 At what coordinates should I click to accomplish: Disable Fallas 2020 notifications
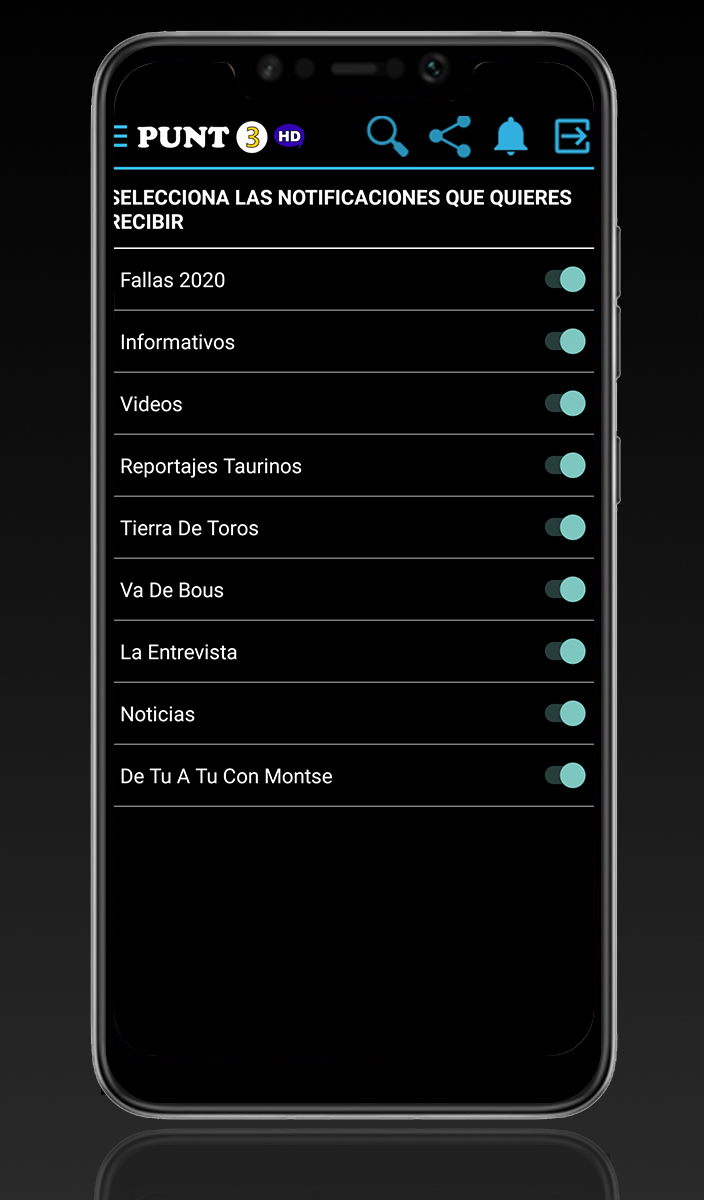click(x=565, y=279)
